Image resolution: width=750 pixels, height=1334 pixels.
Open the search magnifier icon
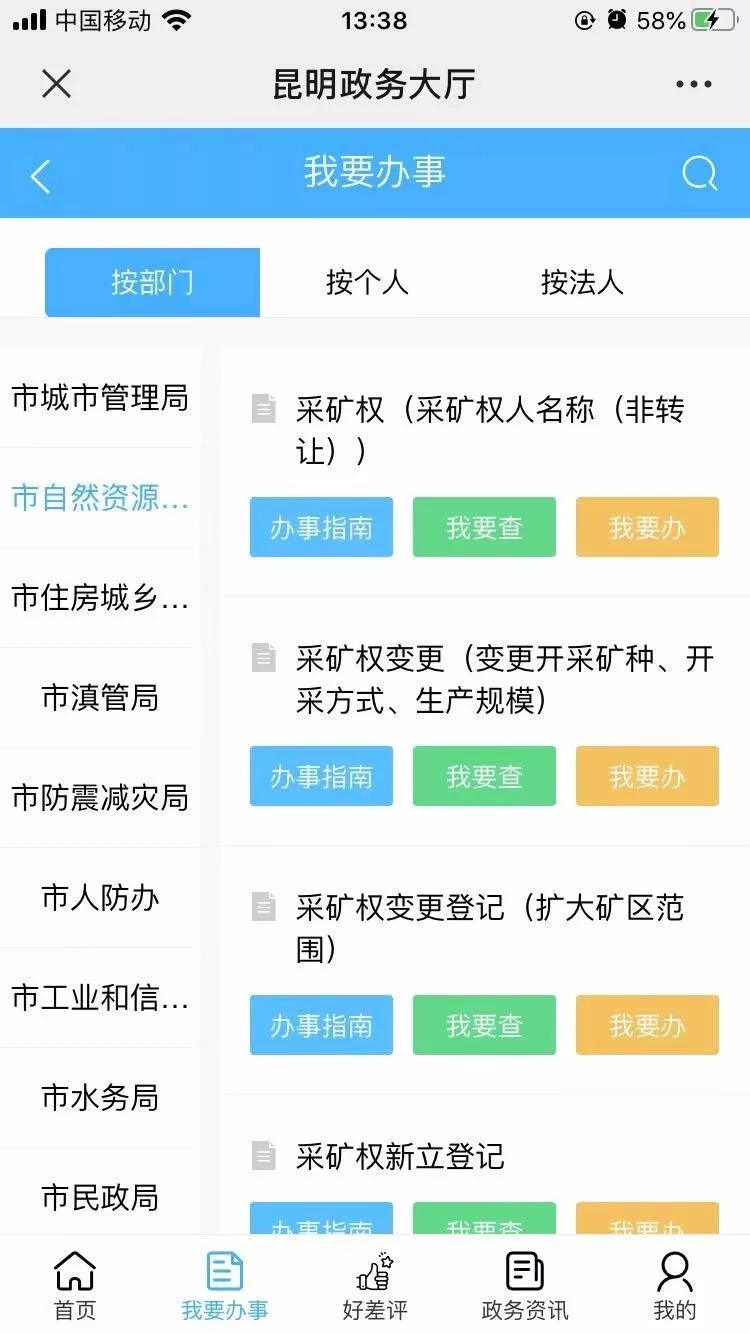click(x=699, y=174)
